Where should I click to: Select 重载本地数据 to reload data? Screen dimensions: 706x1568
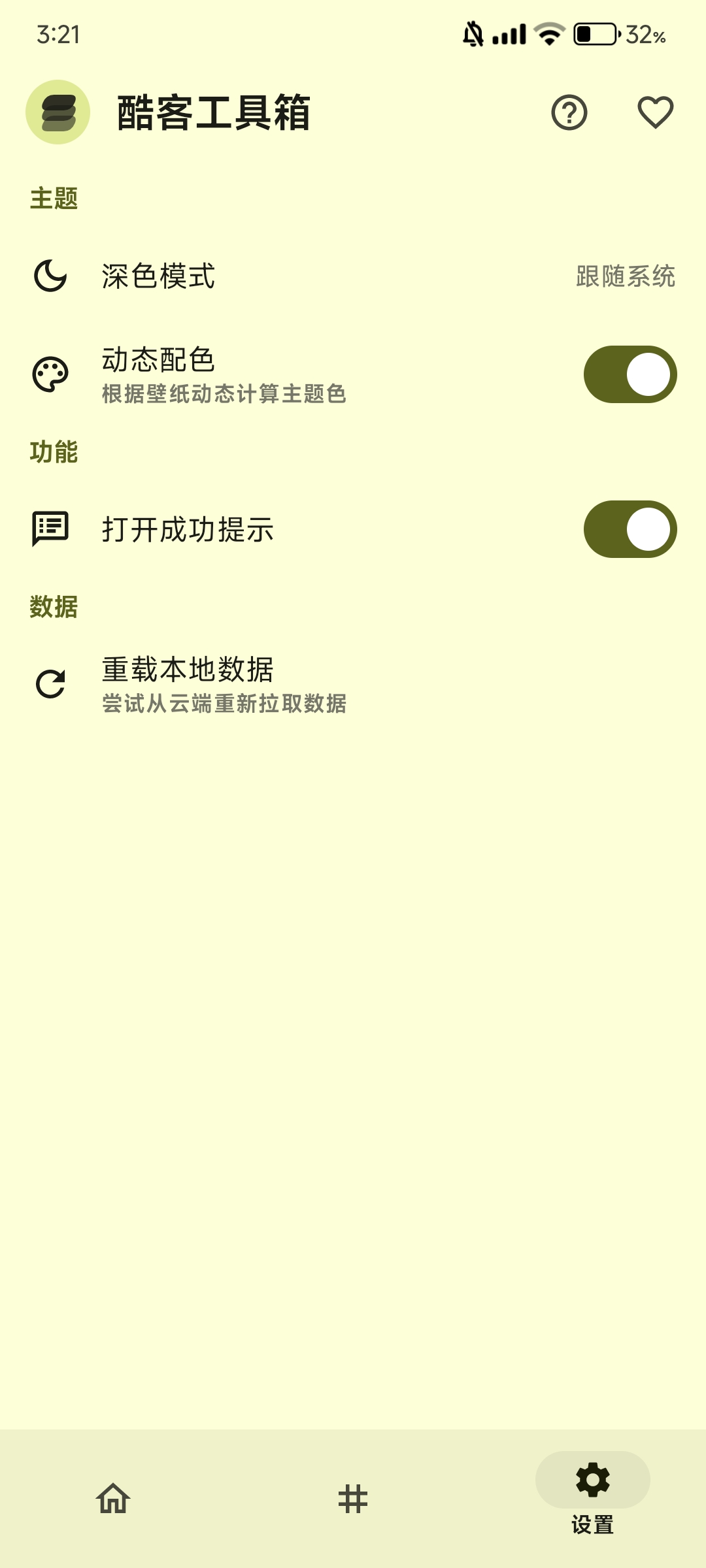[x=353, y=684]
